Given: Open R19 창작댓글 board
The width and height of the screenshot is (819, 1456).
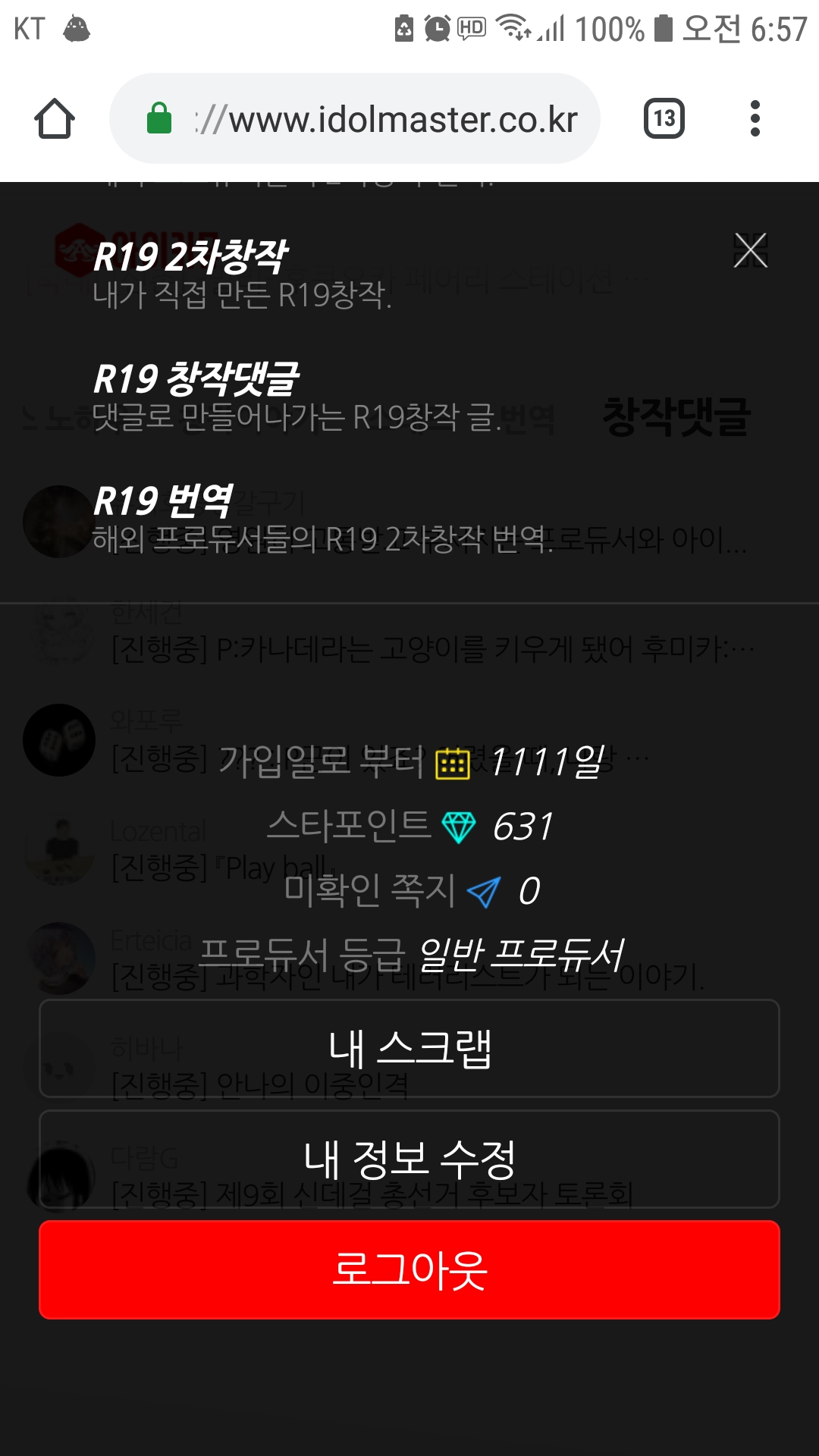Looking at the screenshot, I should pyautogui.click(x=196, y=378).
